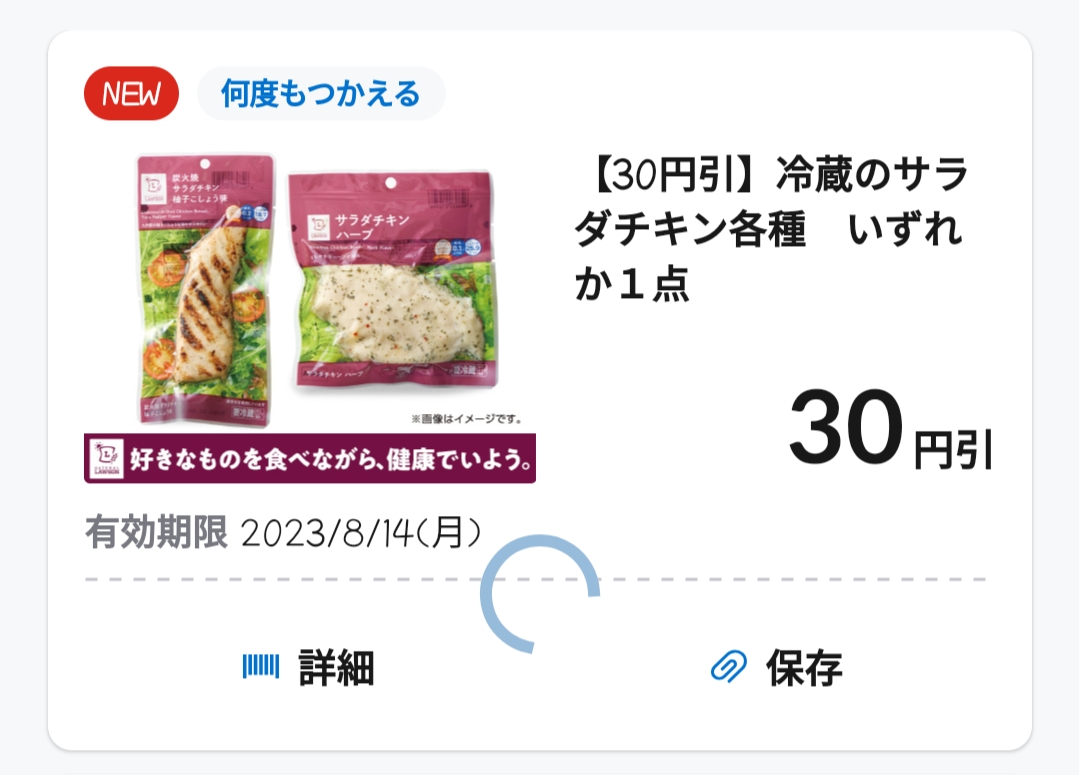Open the 30円引 salad chicken coupon card
The image size is (1079, 775).
(770, 231)
